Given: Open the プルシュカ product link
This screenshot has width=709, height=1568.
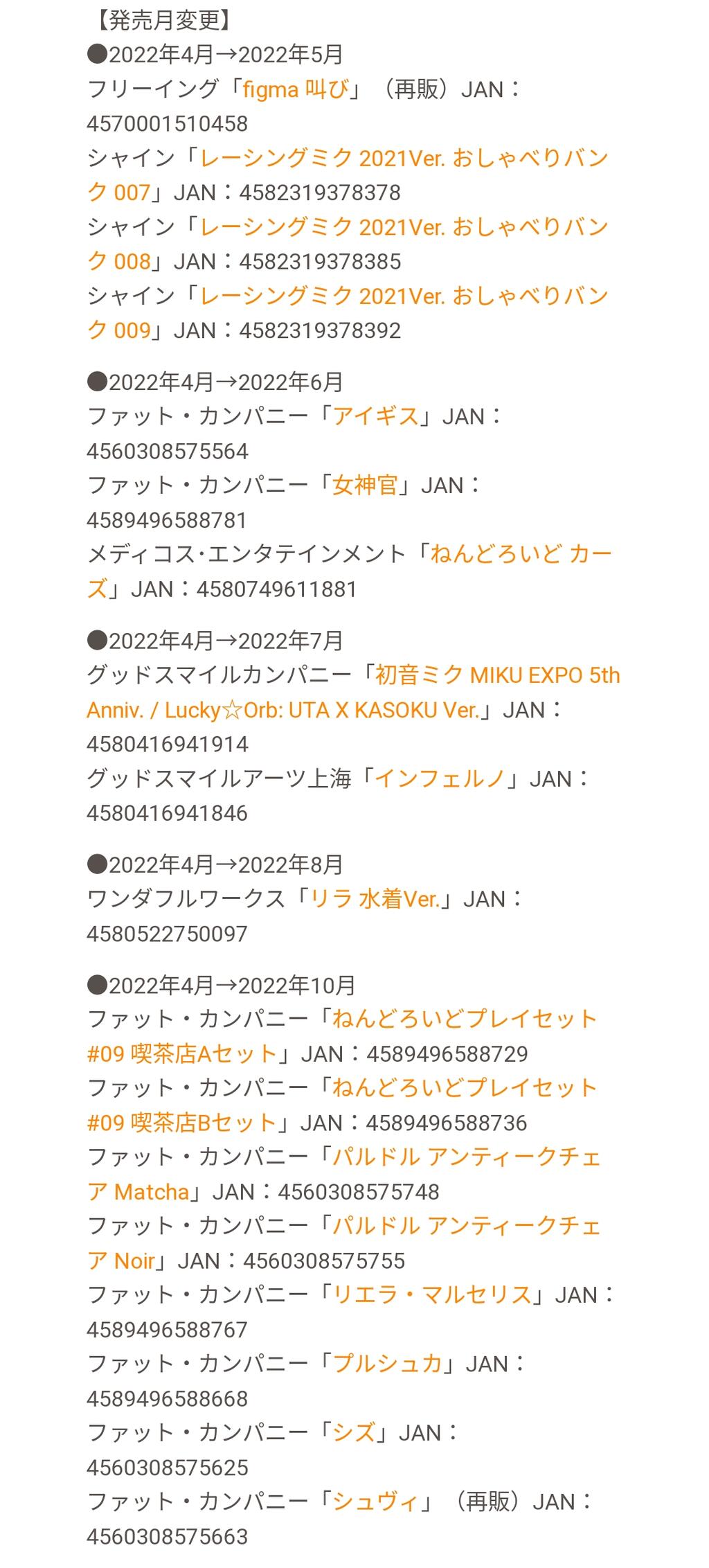Looking at the screenshot, I should [387, 1364].
